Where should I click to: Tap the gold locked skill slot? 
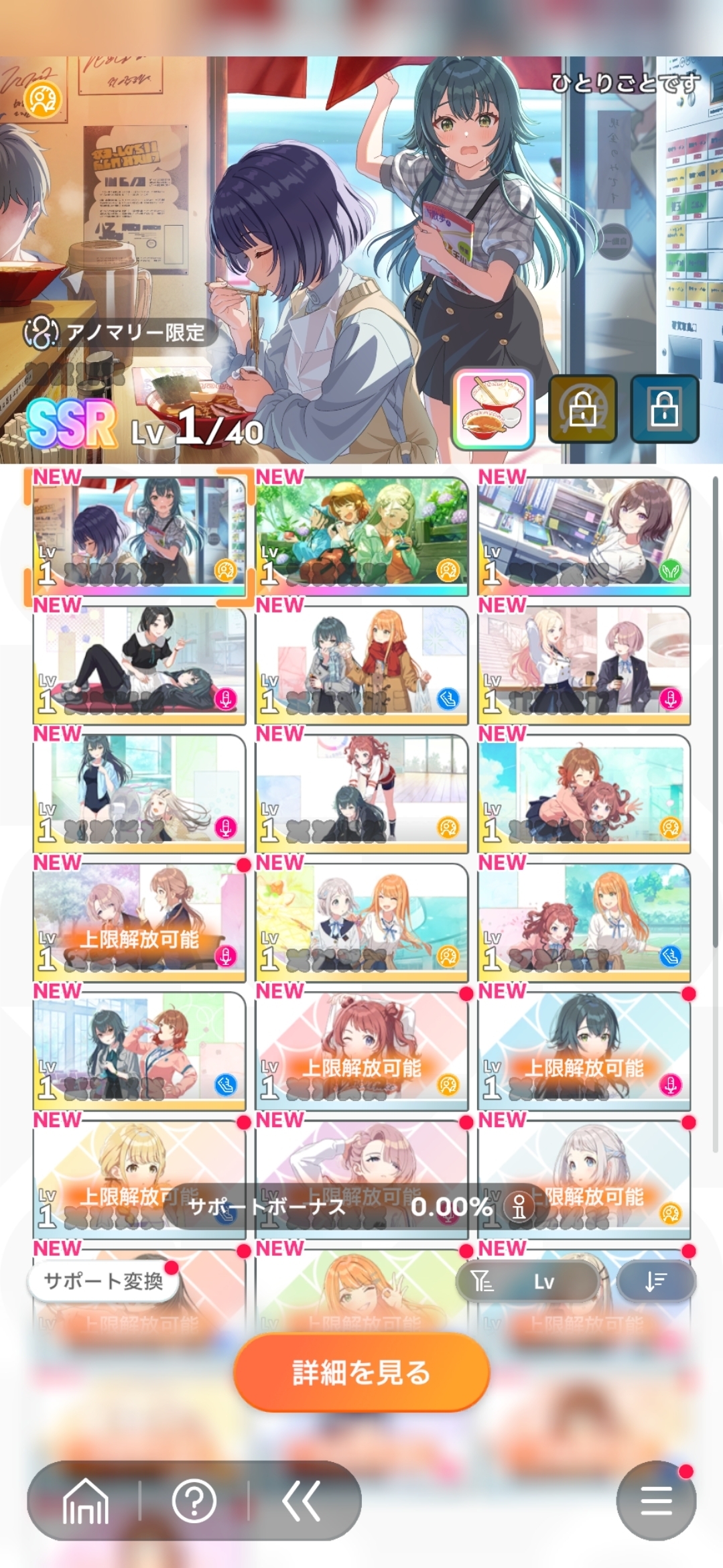coord(582,408)
